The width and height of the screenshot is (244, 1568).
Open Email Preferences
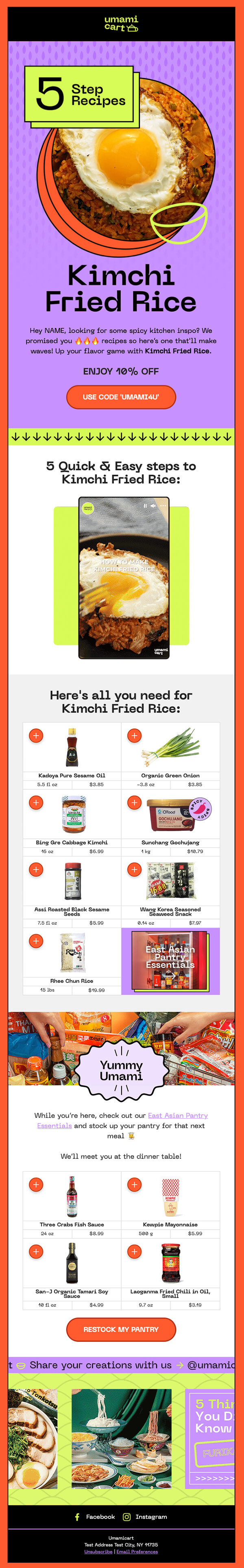click(x=137, y=1552)
